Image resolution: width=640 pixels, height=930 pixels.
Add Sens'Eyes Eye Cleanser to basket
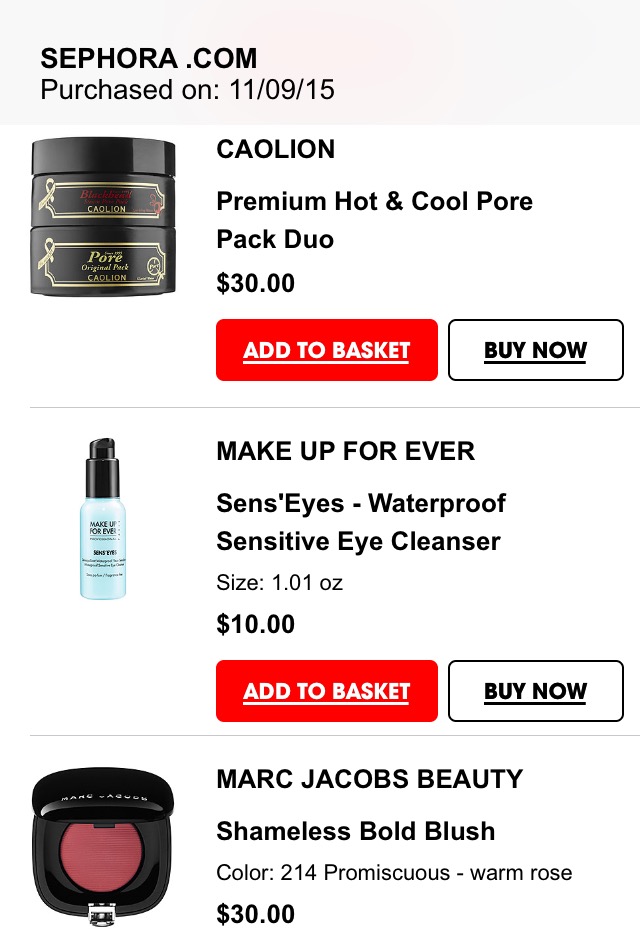pyautogui.click(x=326, y=691)
